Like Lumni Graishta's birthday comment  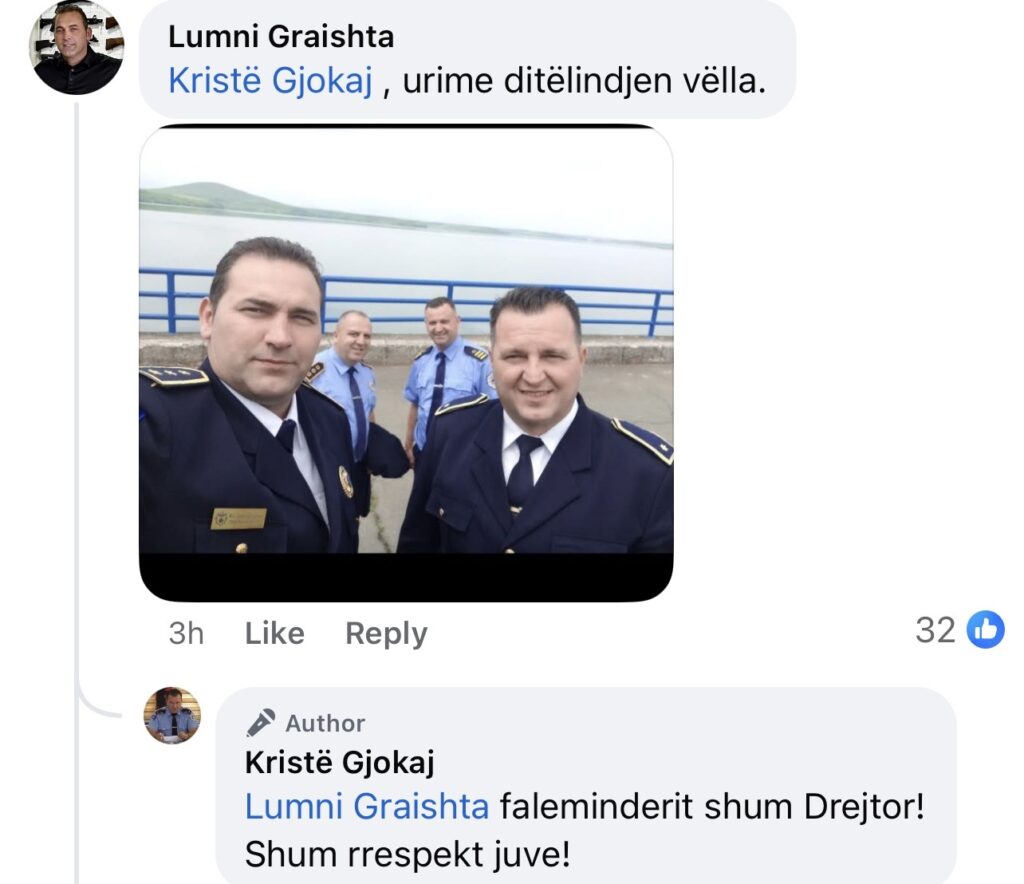pos(274,633)
